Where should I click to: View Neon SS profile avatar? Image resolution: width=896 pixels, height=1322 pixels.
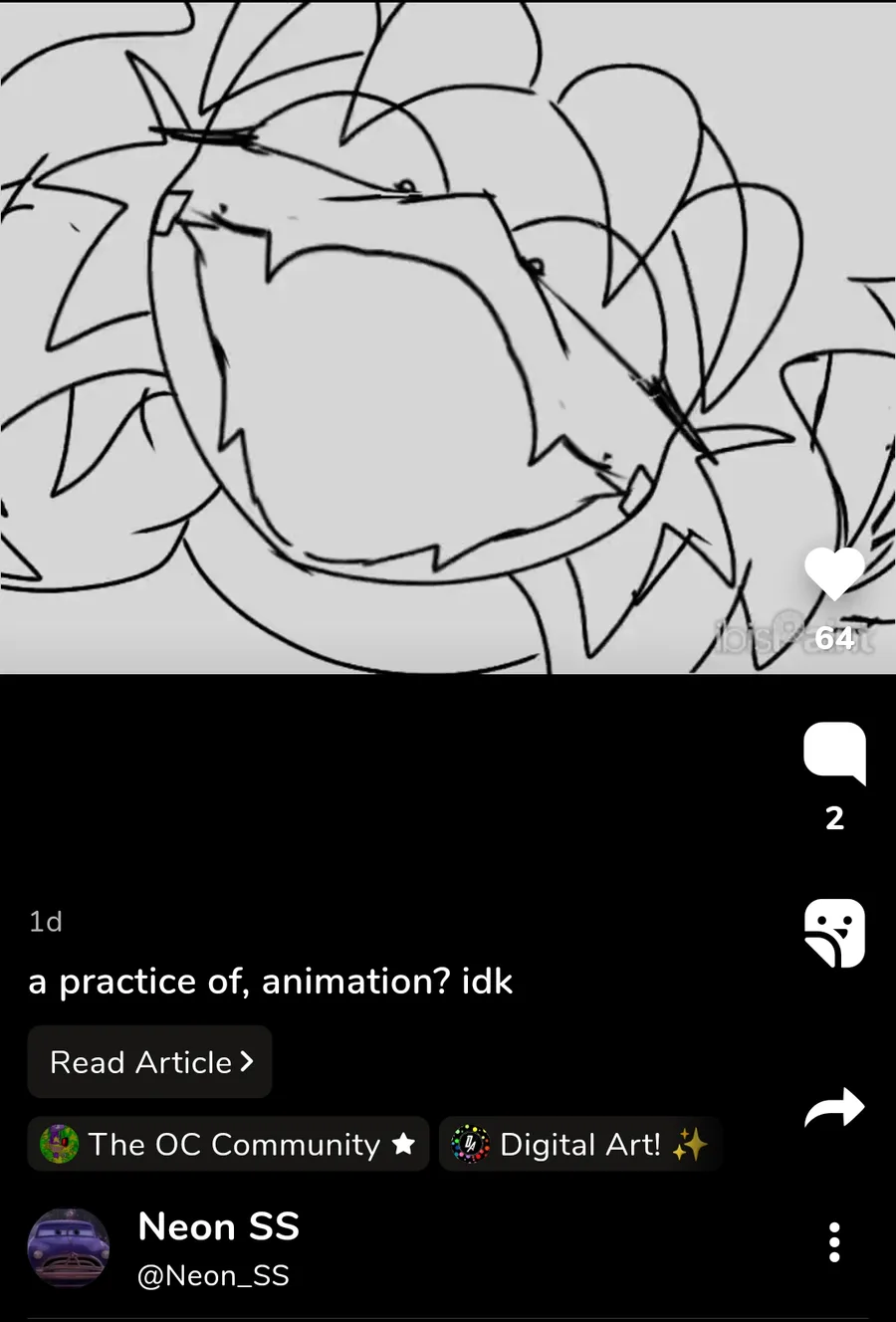click(x=68, y=1248)
